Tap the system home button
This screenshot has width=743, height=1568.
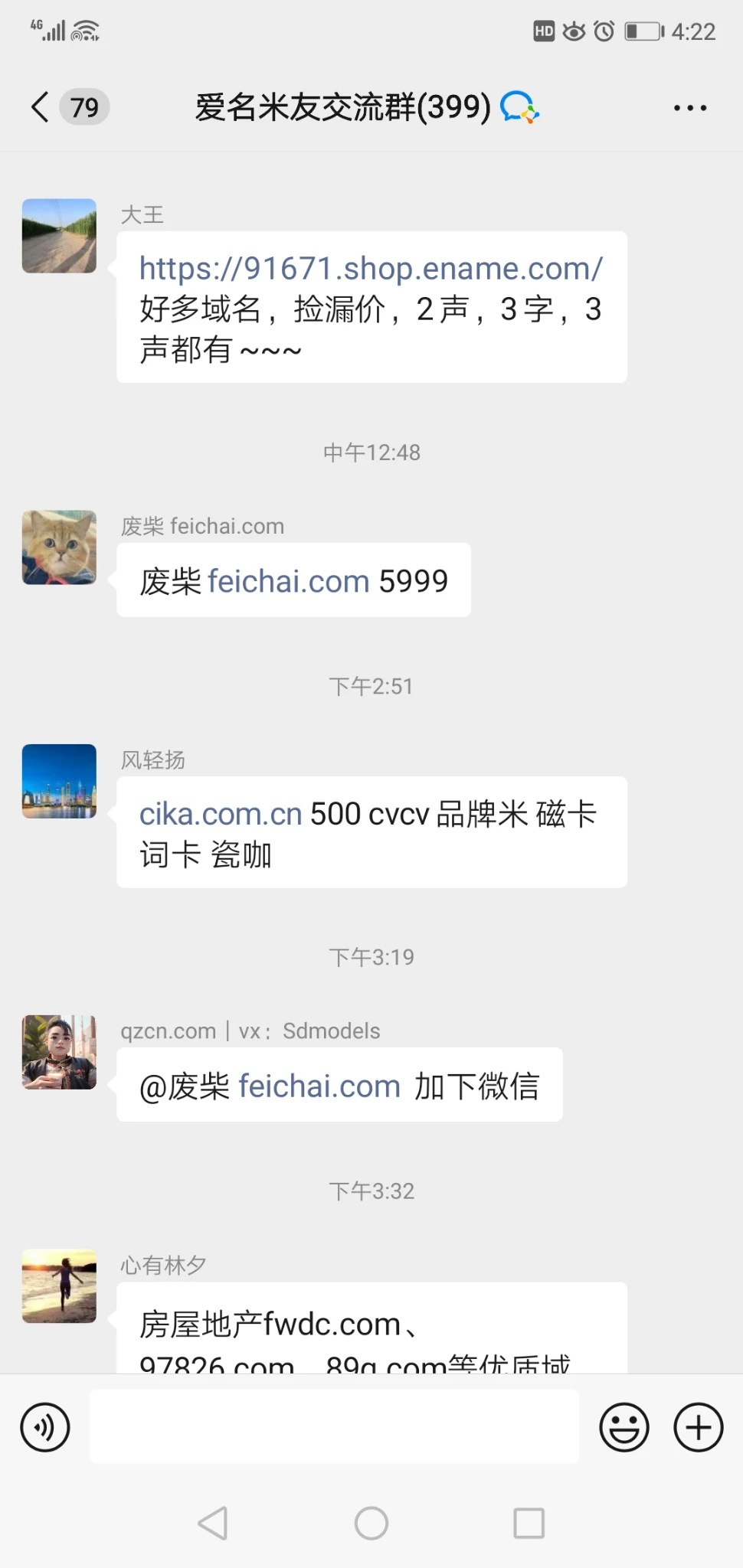pyautogui.click(x=371, y=1523)
